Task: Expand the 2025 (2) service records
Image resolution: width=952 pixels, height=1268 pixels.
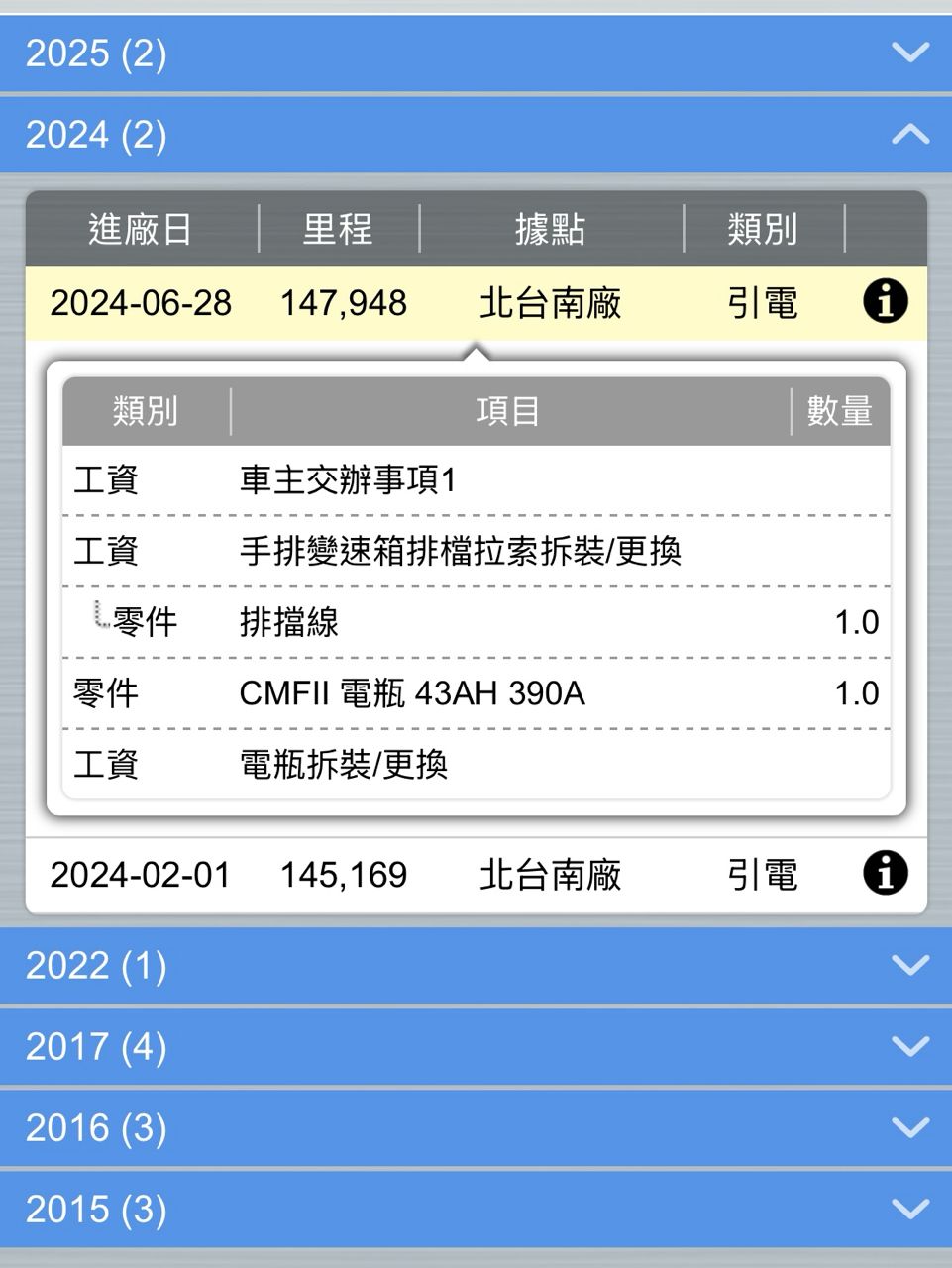Action: pos(476,53)
